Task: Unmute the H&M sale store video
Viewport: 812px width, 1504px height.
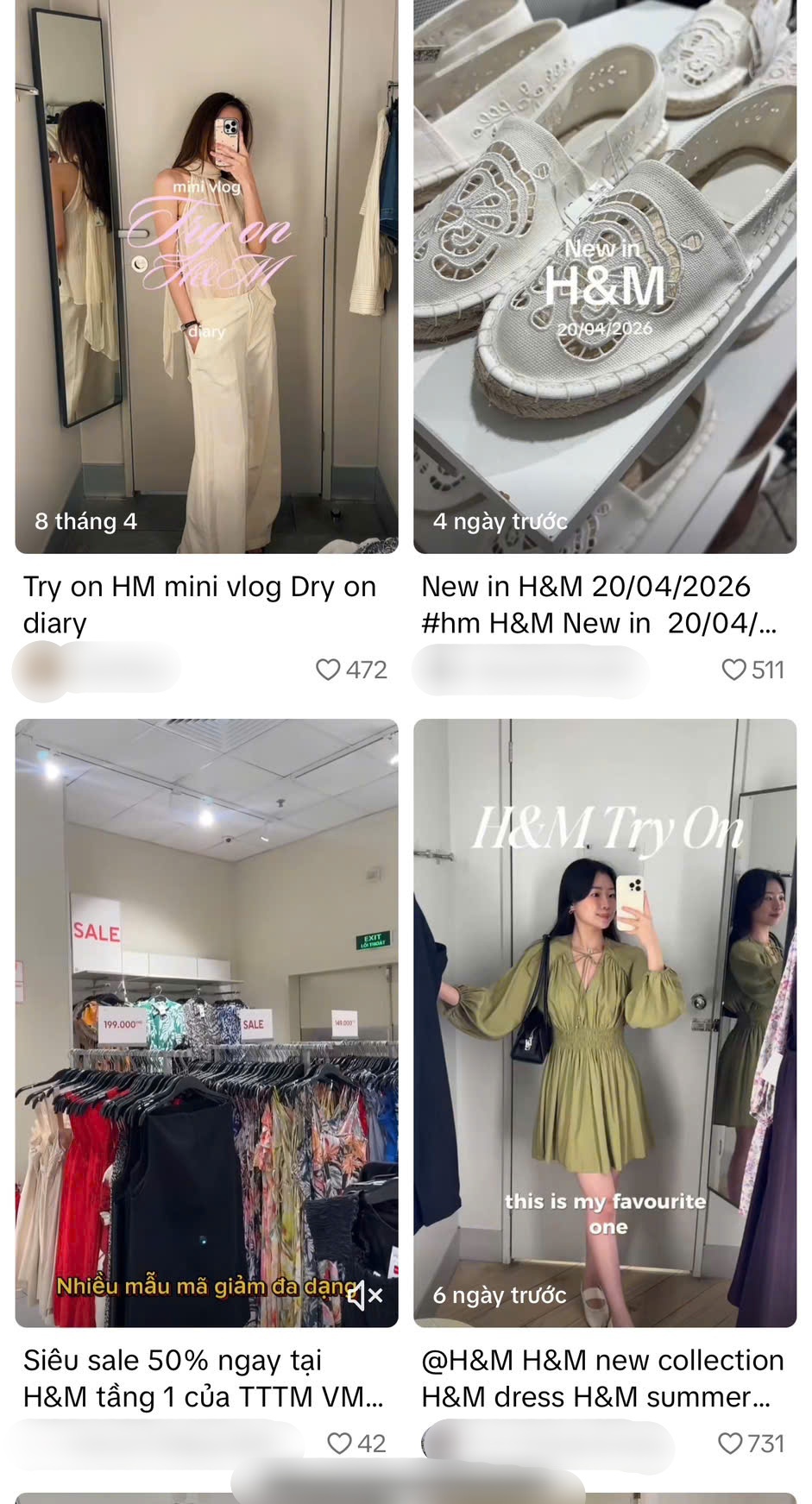Action: click(x=367, y=1293)
